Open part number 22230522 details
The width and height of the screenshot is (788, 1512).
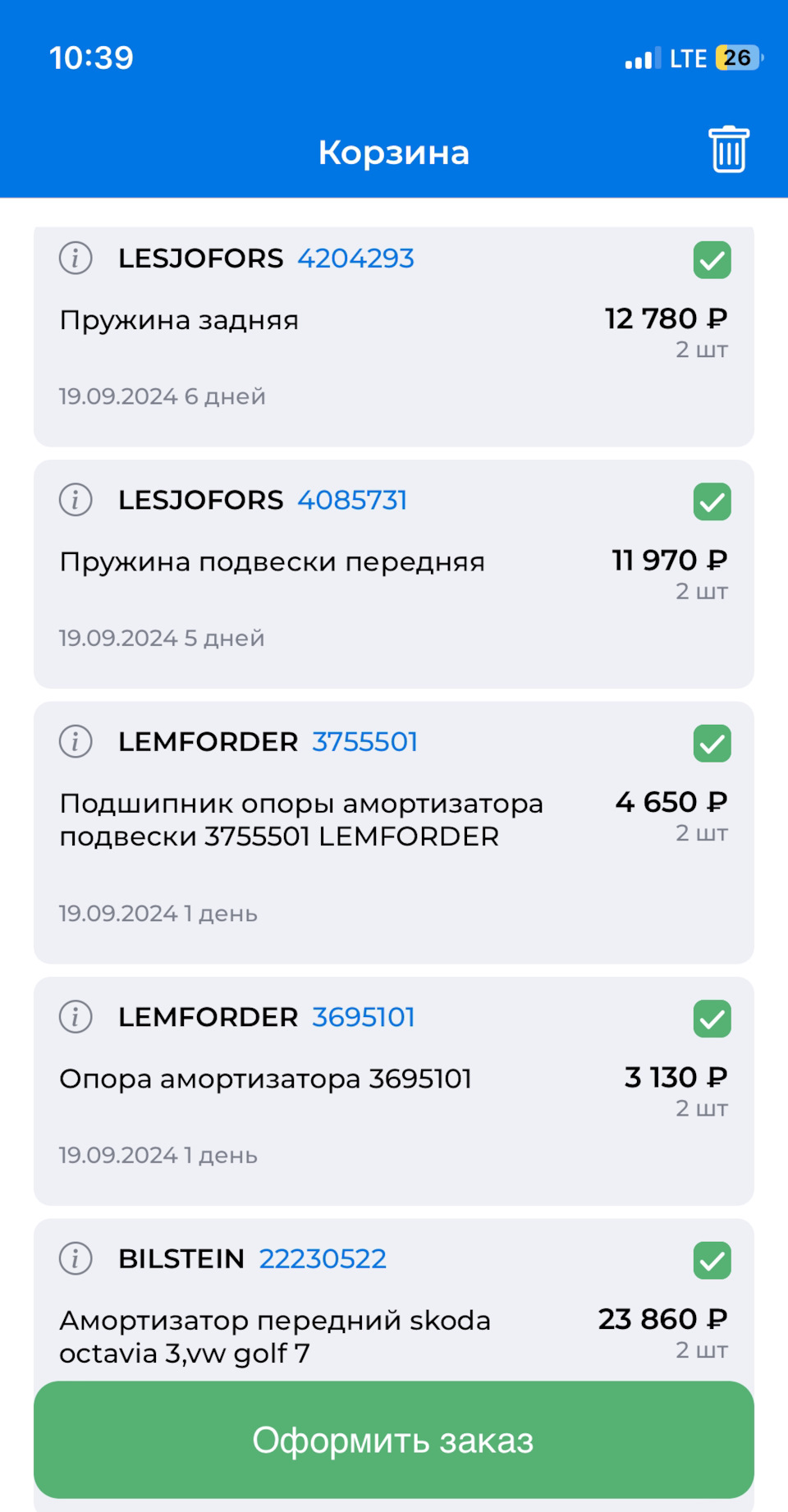tap(322, 1258)
